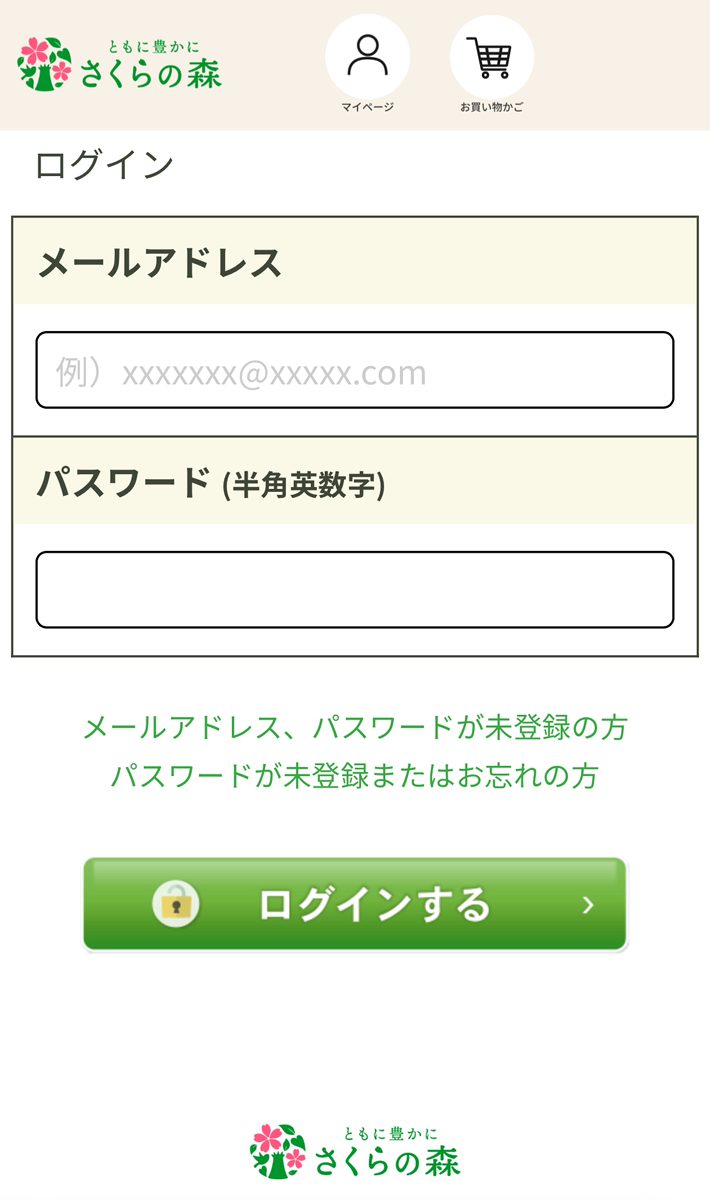Focus the メールアドレス input field

pyautogui.click(x=354, y=370)
